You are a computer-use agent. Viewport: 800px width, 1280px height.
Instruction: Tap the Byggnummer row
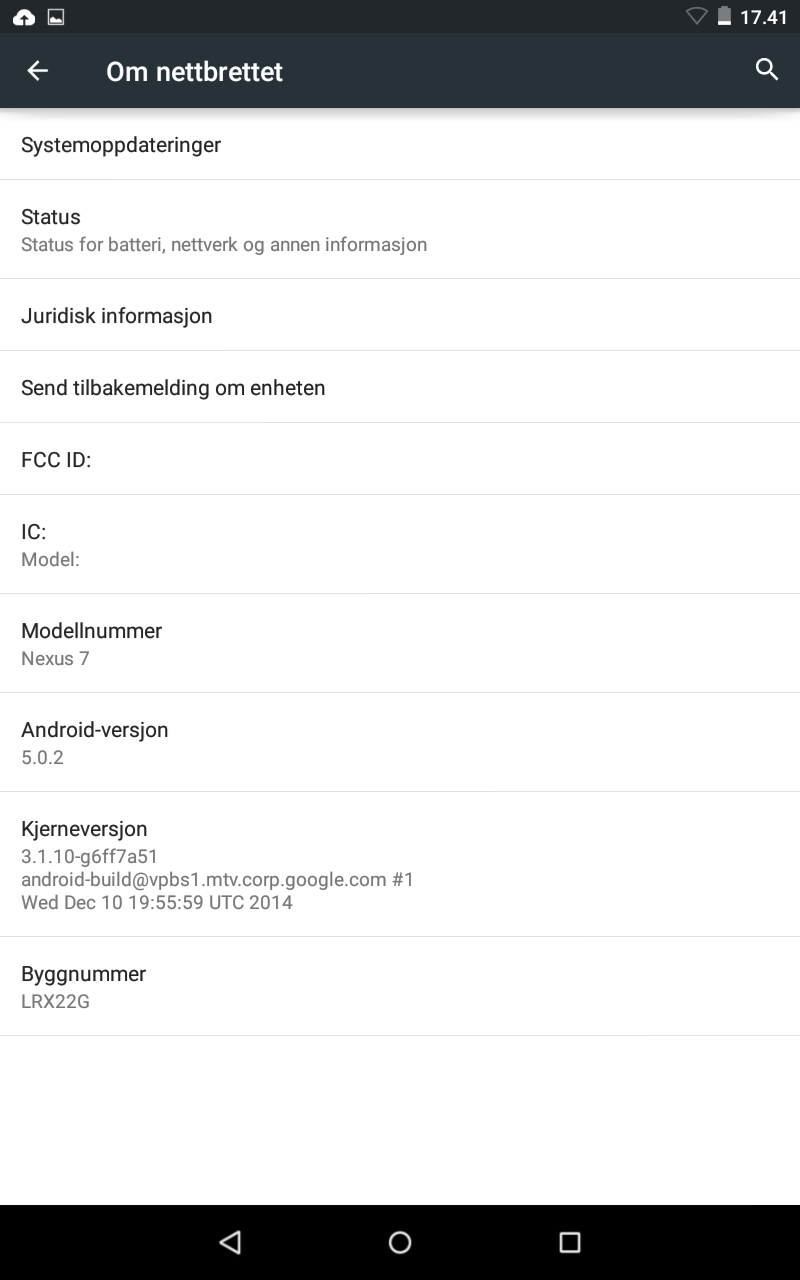[400, 986]
